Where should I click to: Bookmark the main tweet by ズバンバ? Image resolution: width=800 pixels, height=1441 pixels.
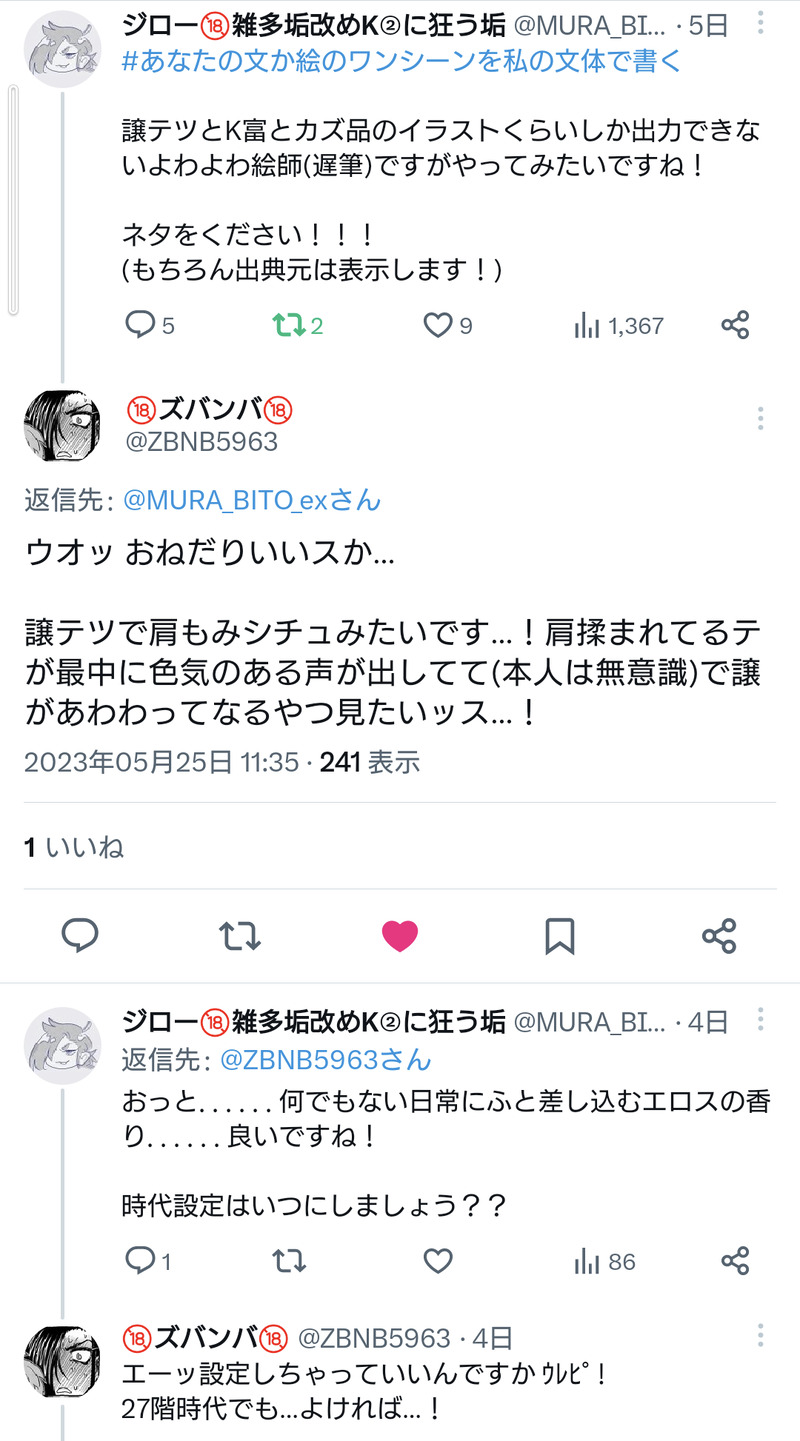[x=559, y=935]
